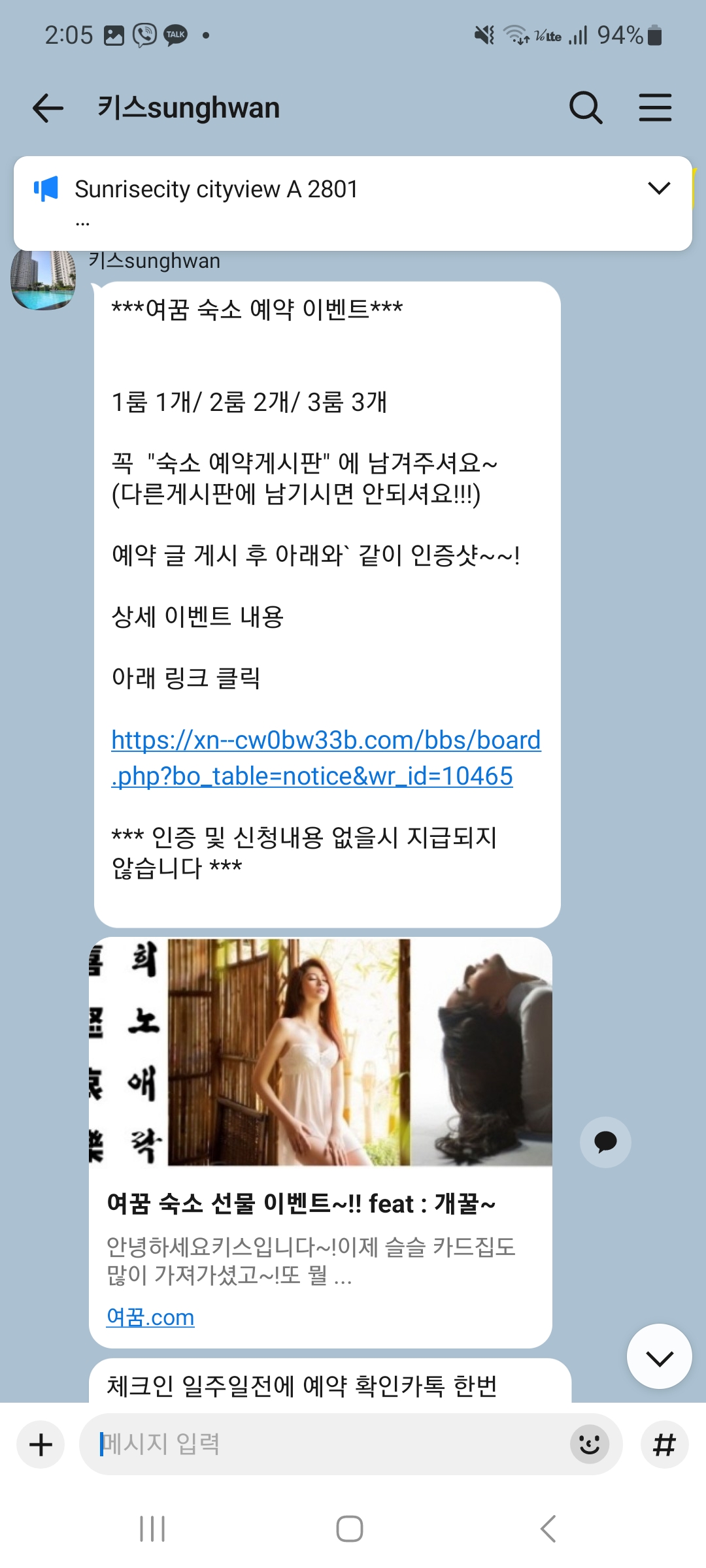This screenshot has width=706, height=1568.
Task: Jump to the latest message
Action: pos(659,1356)
